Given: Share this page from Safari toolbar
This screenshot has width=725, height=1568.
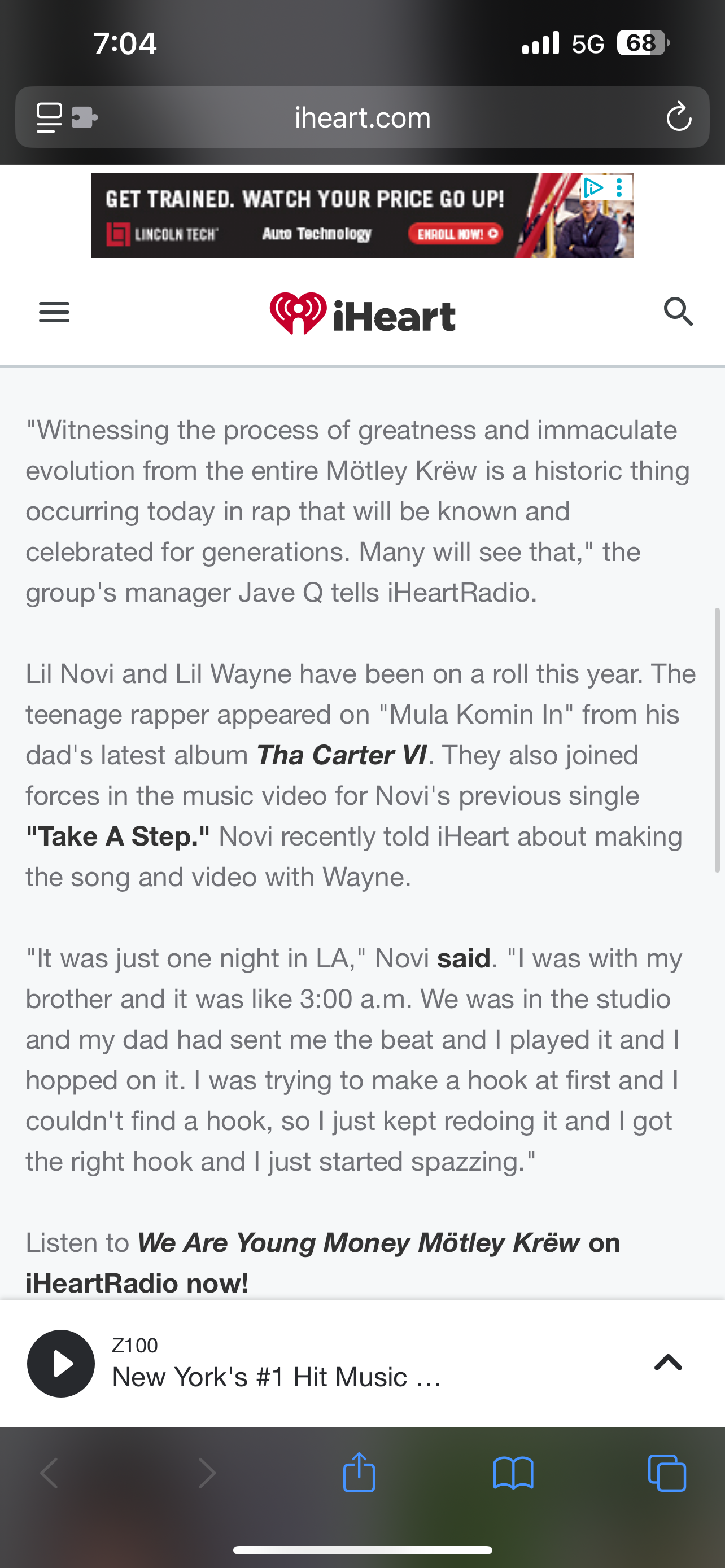Looking at the screenshot, I should pyautogui.click(x=359, y=1473).
